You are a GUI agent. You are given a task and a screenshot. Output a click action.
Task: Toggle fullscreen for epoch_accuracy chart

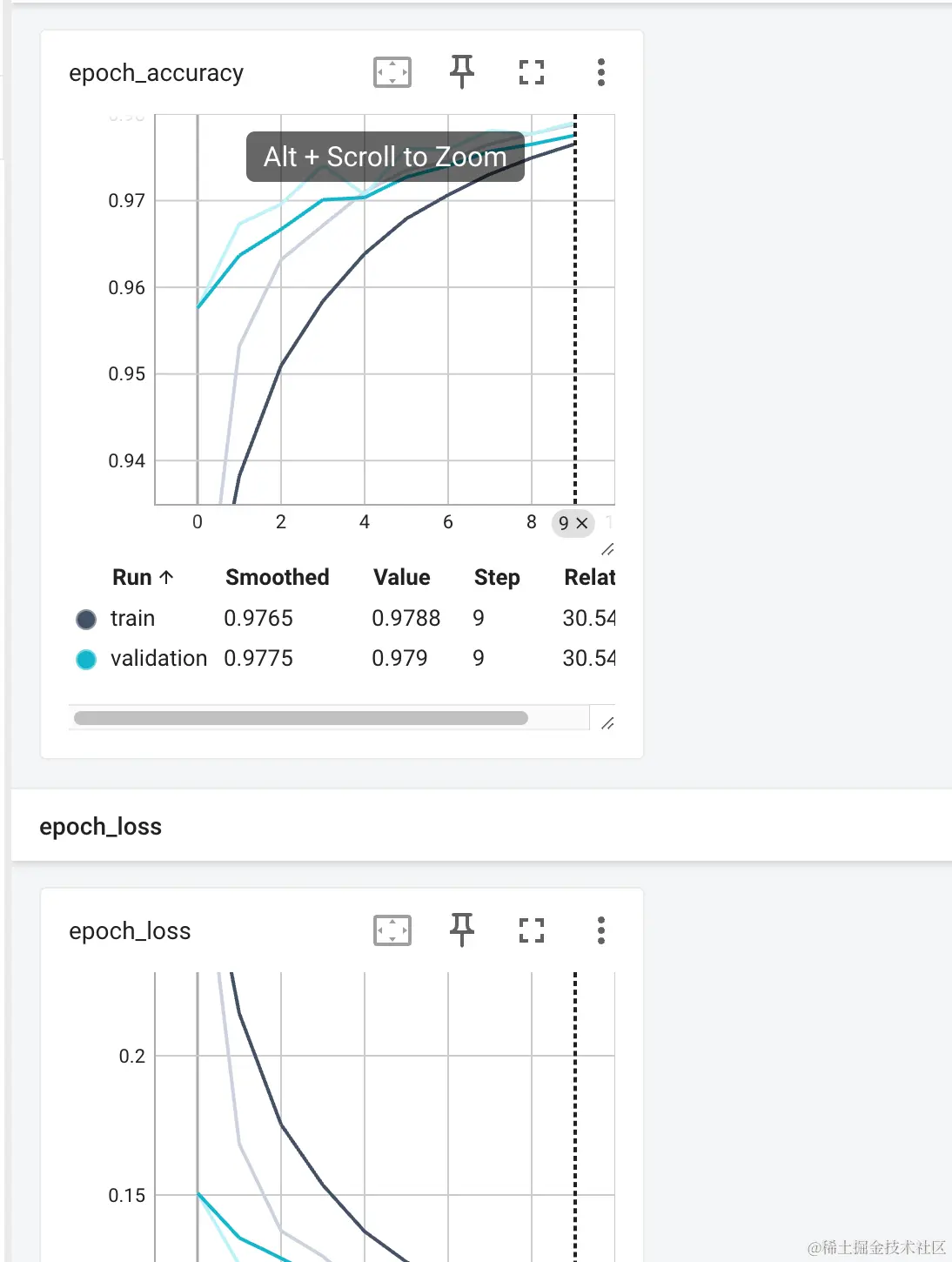[x=532, y=72]
